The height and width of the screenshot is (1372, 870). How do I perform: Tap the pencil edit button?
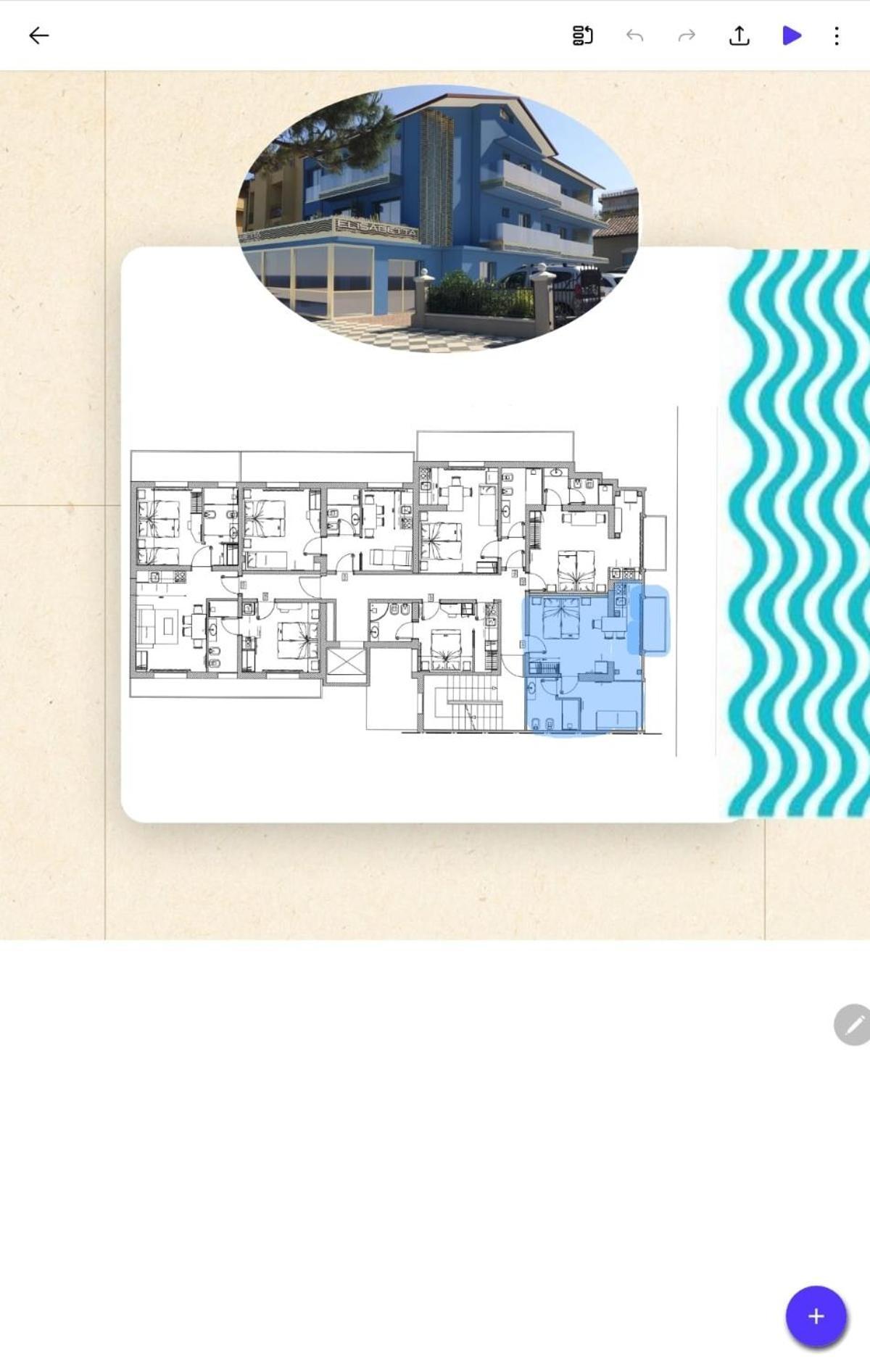[854, 1024]
